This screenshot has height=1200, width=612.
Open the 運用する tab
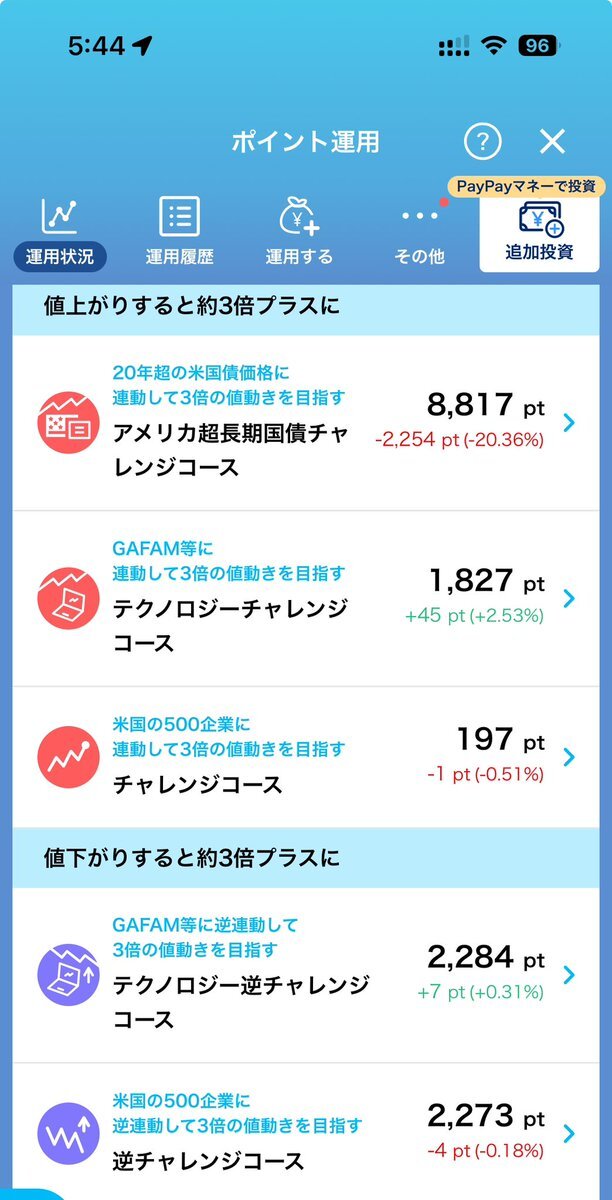point(299,232)
